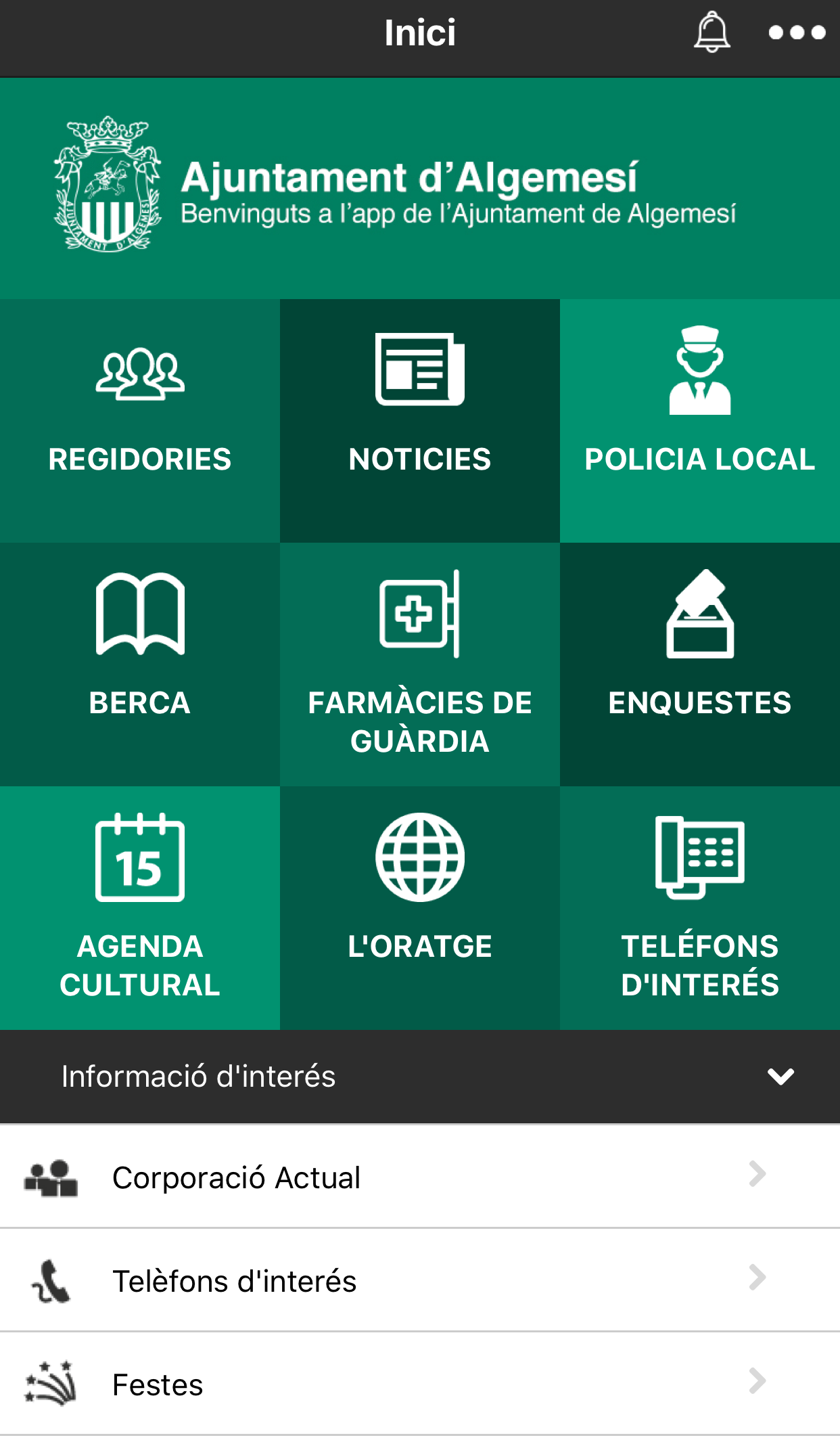Open the BERCA tile
This screenshot has width=840, height=1442.
point(140,664)
